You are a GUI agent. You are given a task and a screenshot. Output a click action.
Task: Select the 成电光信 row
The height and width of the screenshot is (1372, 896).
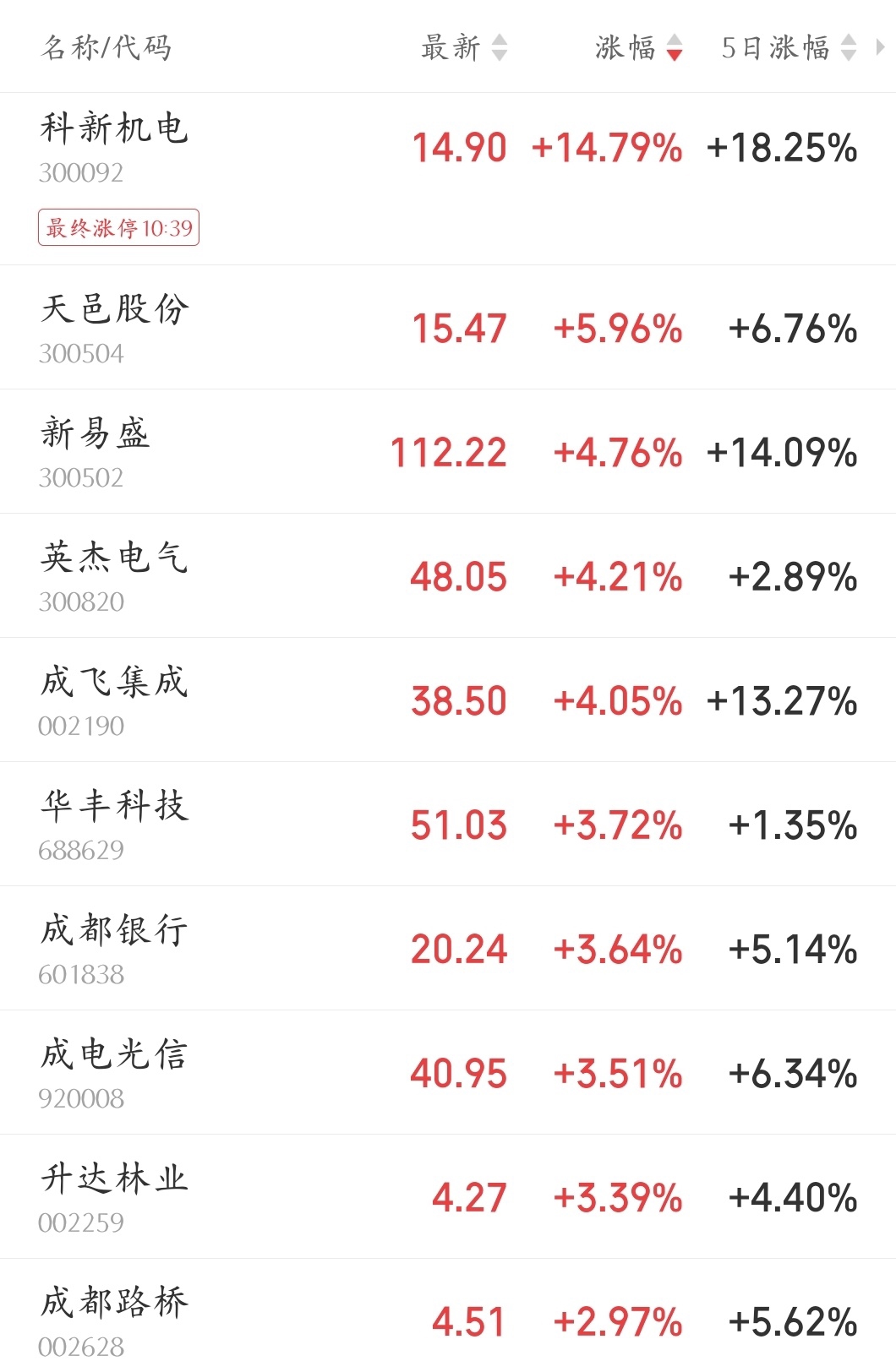point(114,1055)
